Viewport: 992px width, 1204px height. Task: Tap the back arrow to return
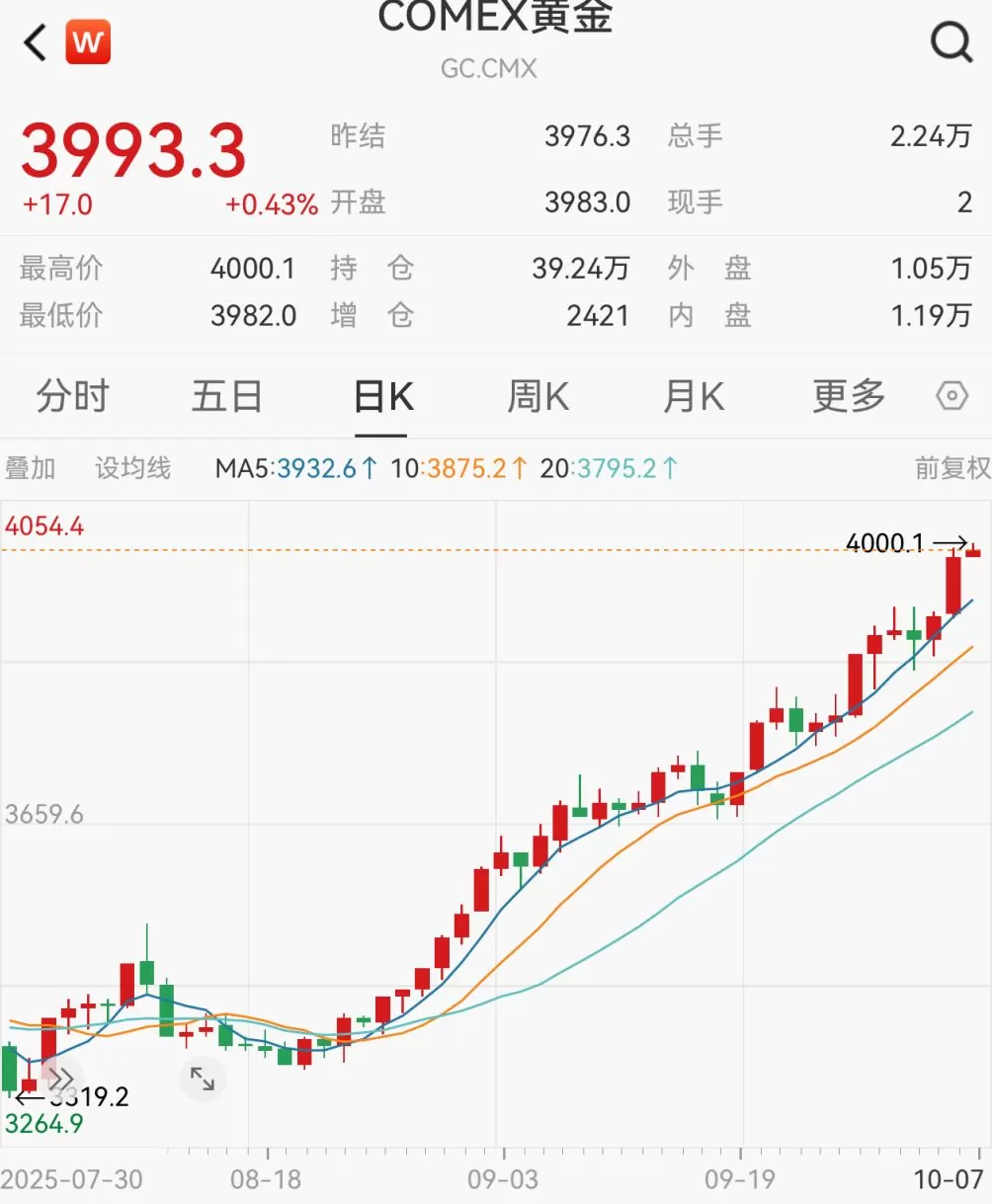pos(33,41)
